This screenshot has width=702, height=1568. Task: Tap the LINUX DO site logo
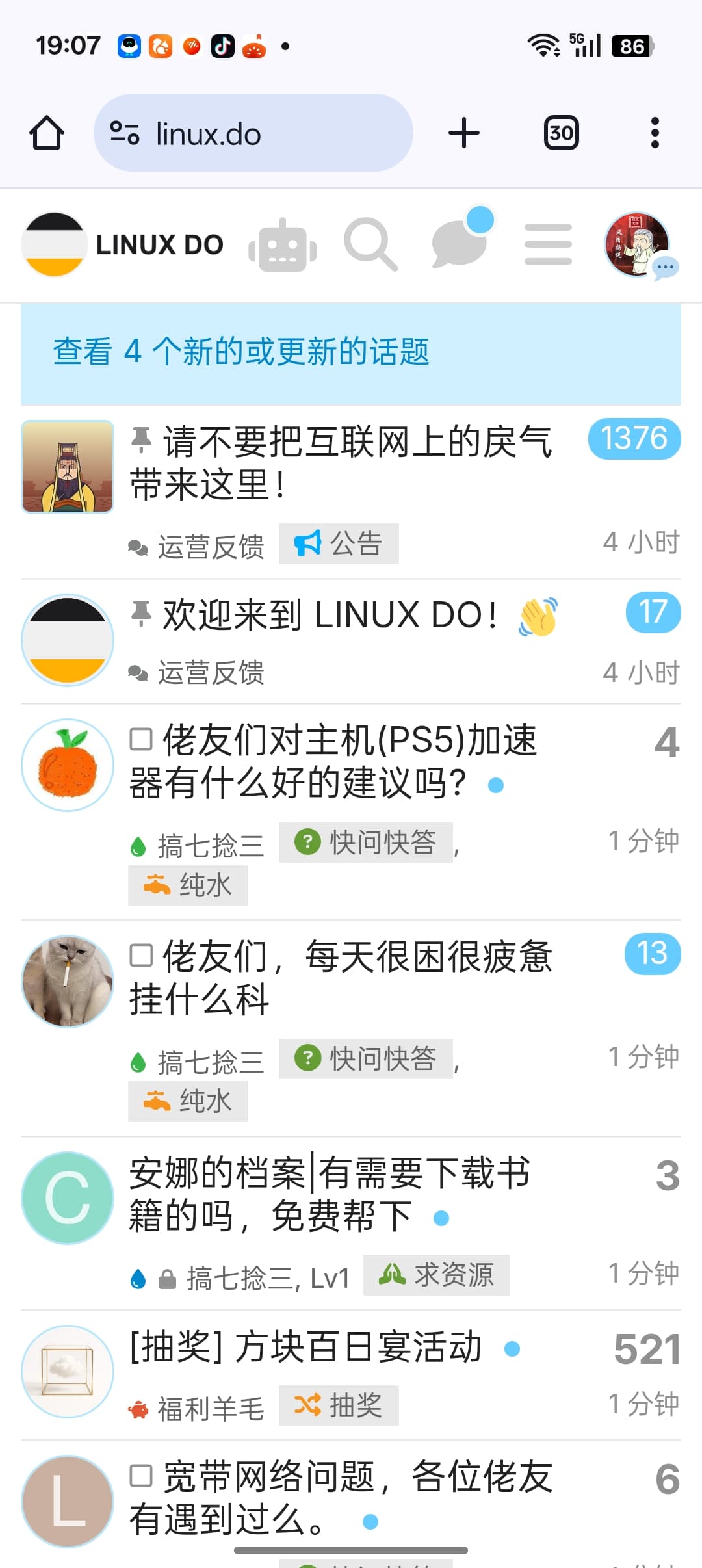tap(123, 245)
